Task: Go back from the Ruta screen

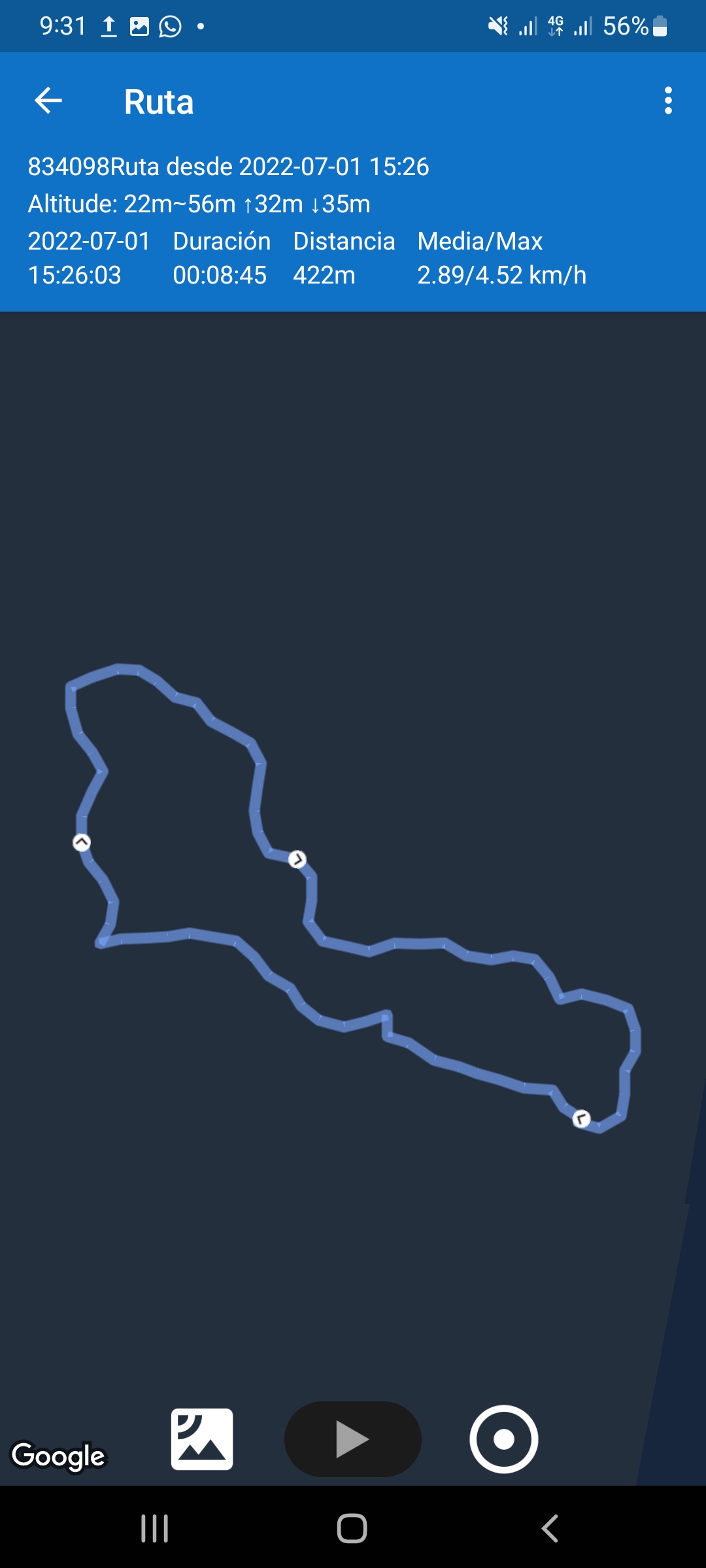Action: click(x=48, y=101)
